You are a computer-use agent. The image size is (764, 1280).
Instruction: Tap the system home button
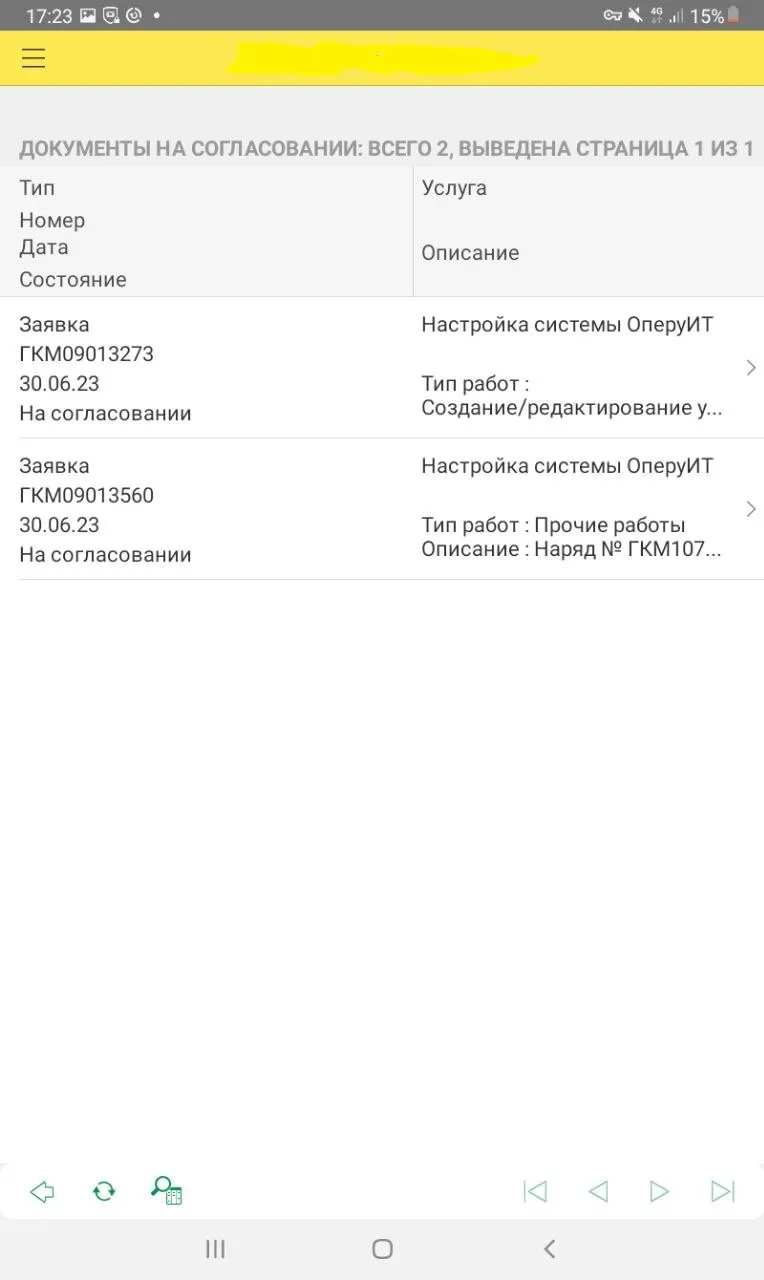[x=382, y=1248]
